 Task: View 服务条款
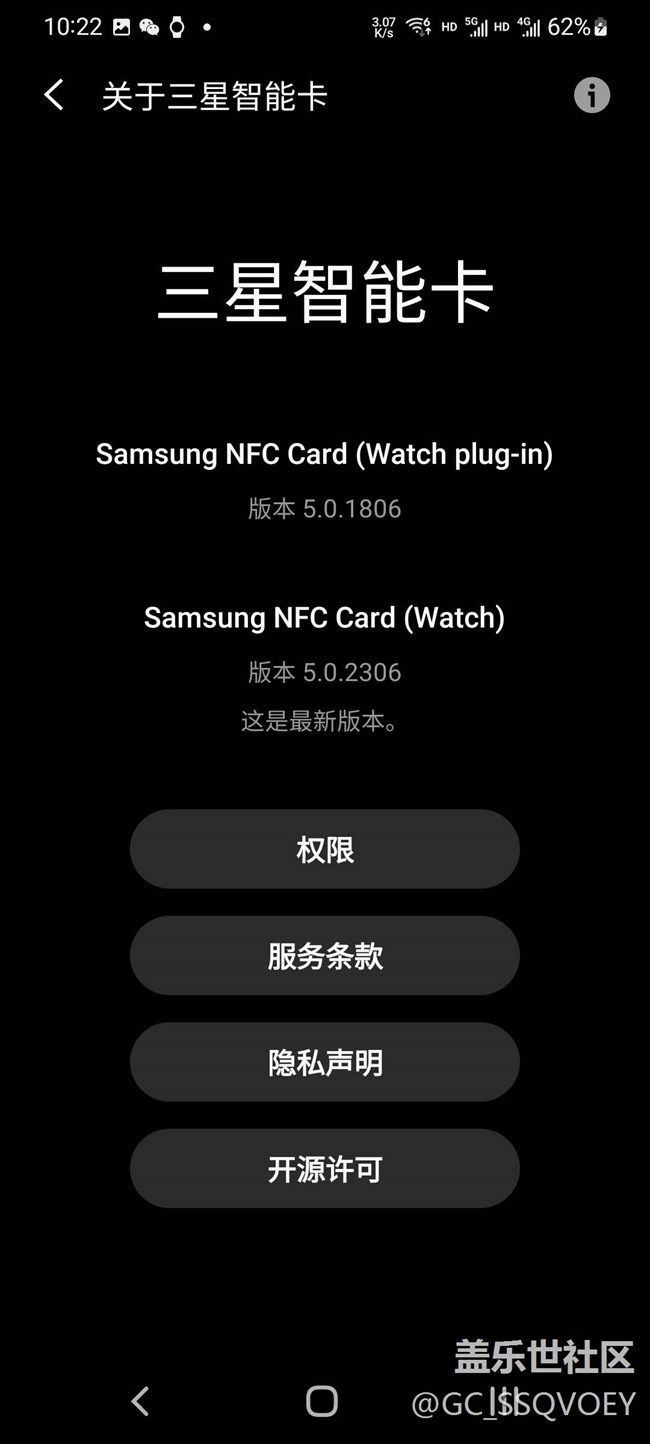pyautogui.click(x=324, y=956)
